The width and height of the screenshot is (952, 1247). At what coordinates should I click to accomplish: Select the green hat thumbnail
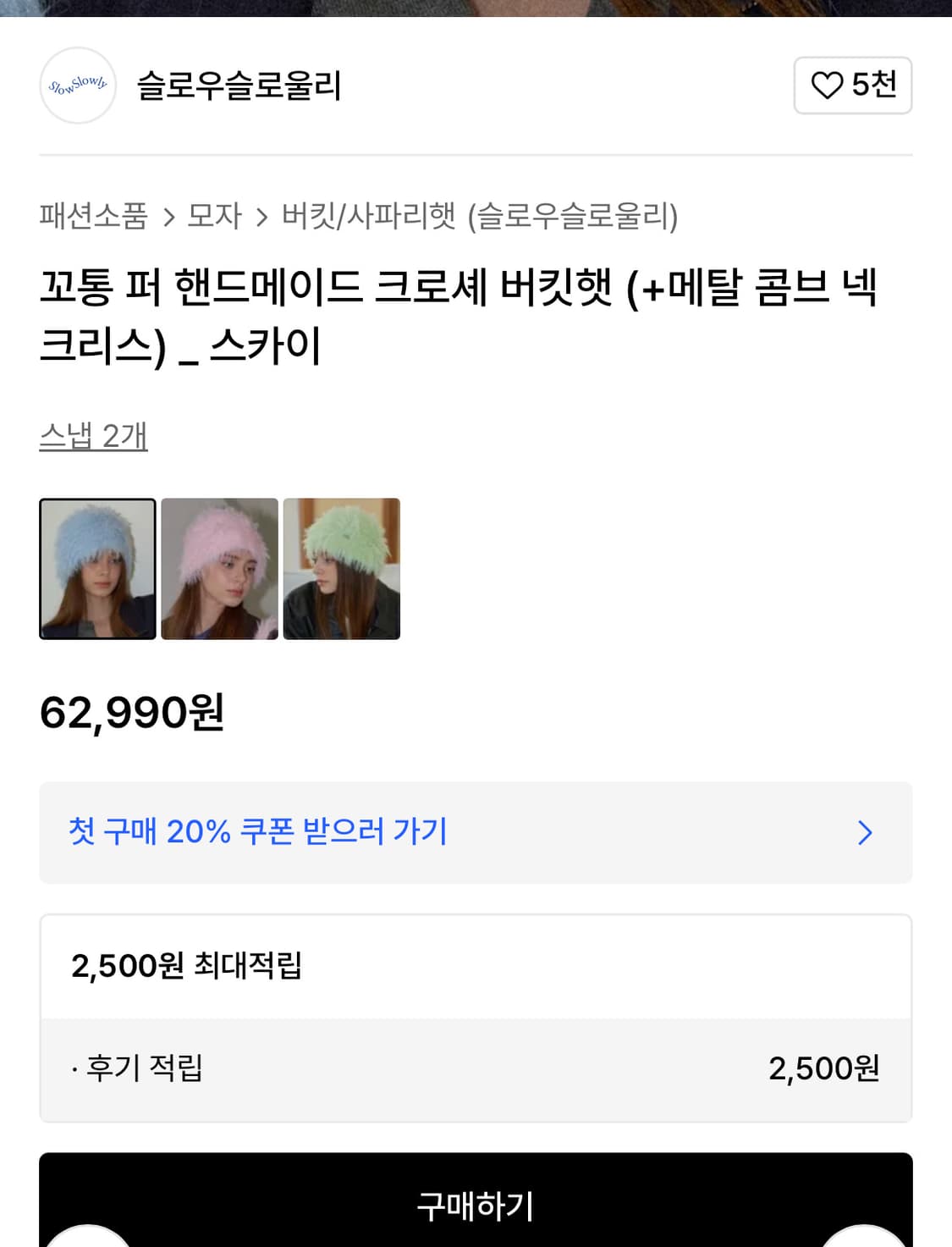click(x=342, y=569)
